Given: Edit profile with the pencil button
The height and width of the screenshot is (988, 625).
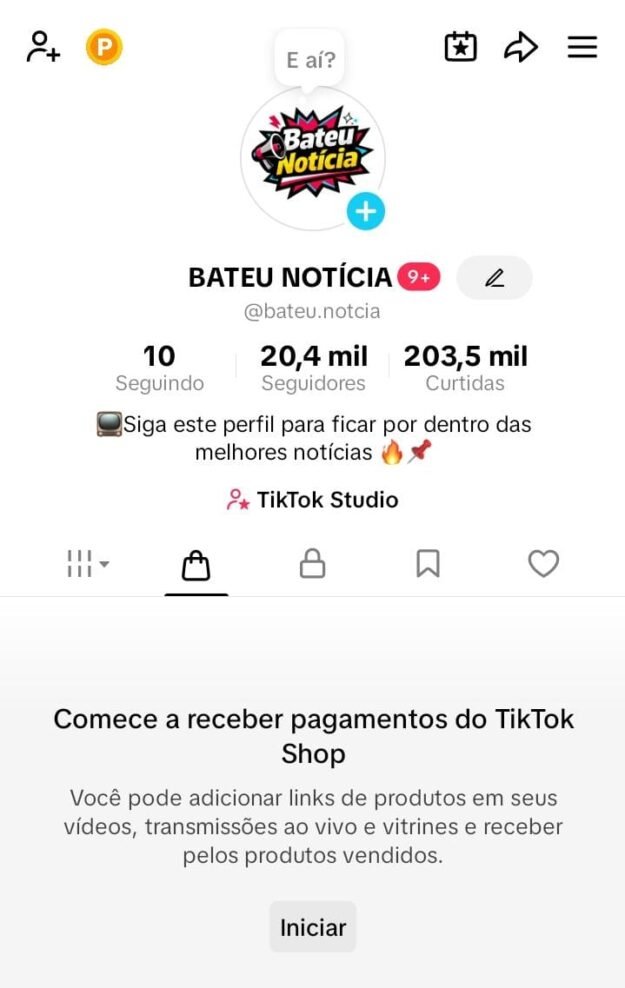Looking at the screenshot, I should pos(494,278).
